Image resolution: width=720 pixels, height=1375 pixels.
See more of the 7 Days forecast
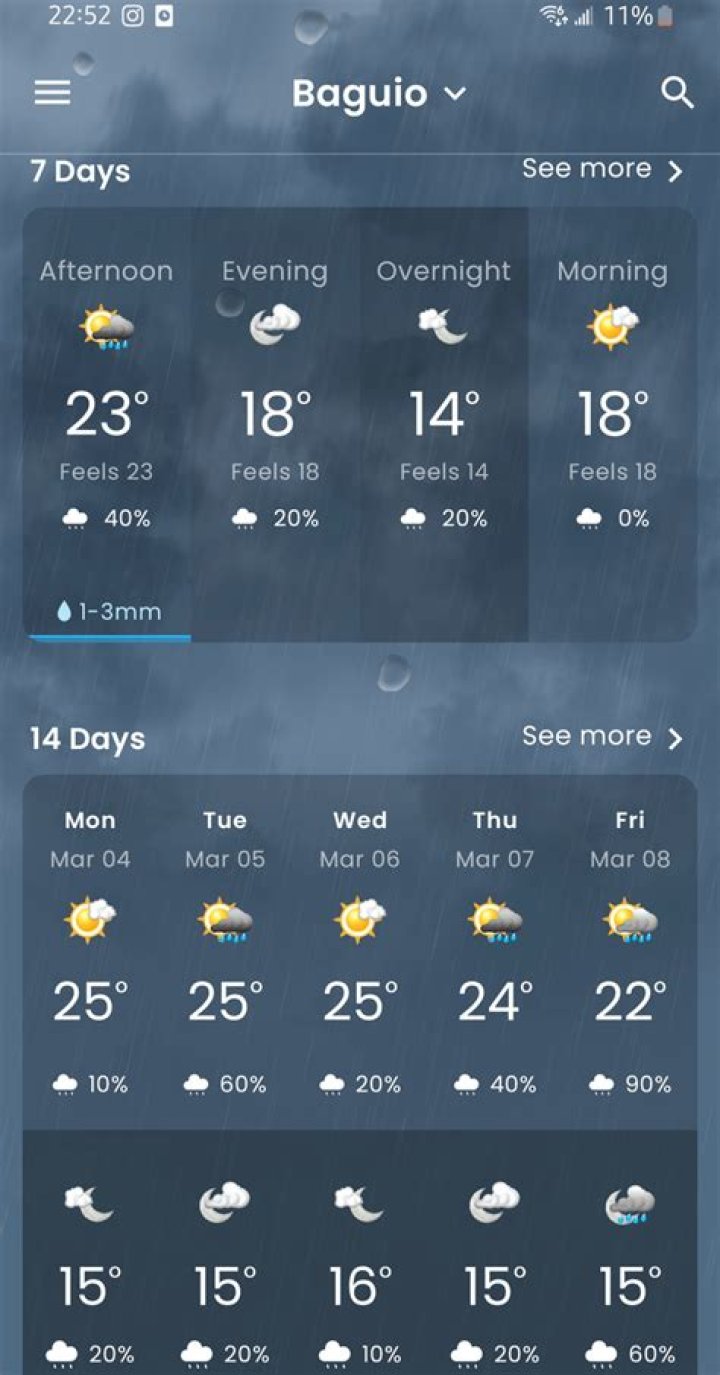(602, 169)
